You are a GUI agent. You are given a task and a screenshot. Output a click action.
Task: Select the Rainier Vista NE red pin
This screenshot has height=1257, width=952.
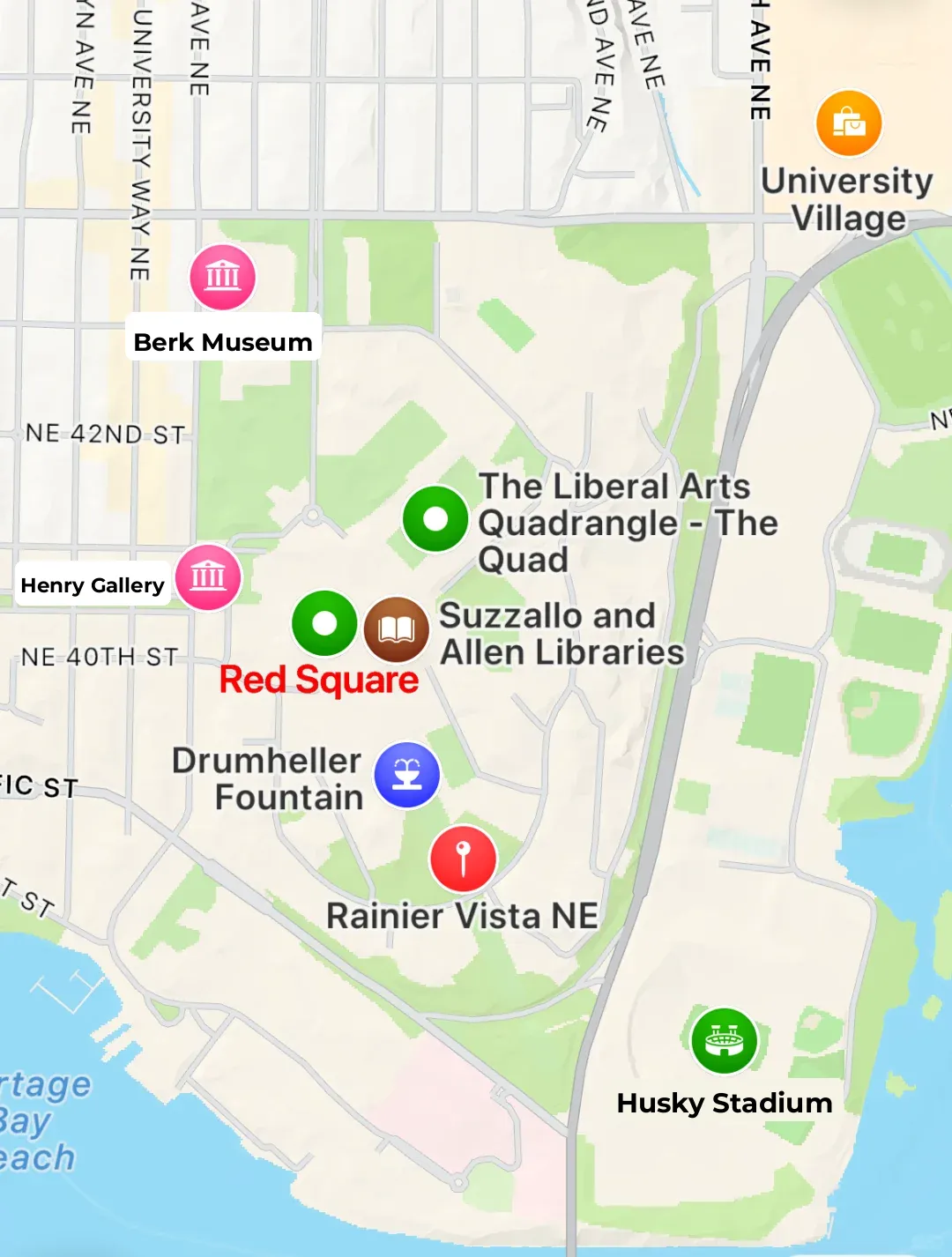click(x=463, y=859)
